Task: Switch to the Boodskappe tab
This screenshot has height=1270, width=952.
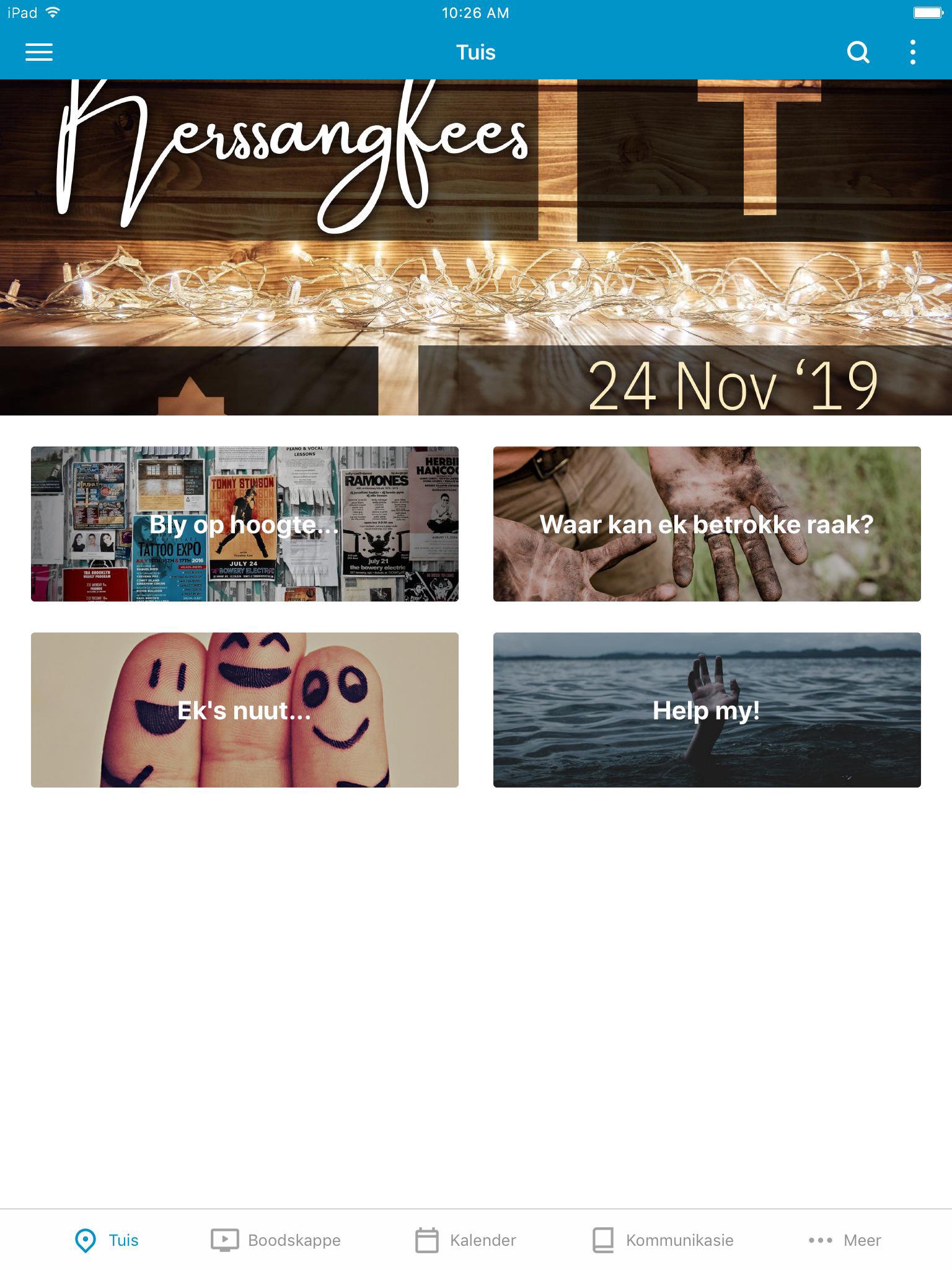Action: pyautogui.click(x=276, y=1240)
